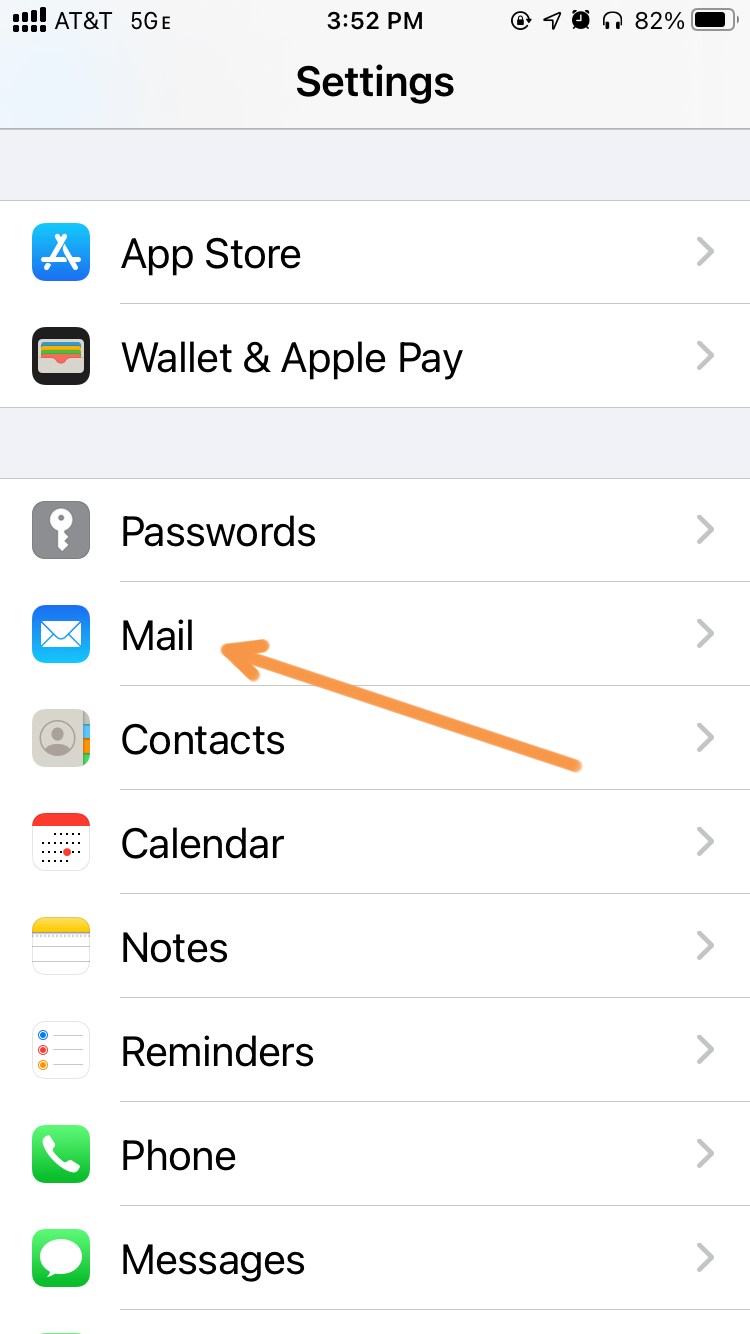Go to Phone settings

tap(375, 1154)
